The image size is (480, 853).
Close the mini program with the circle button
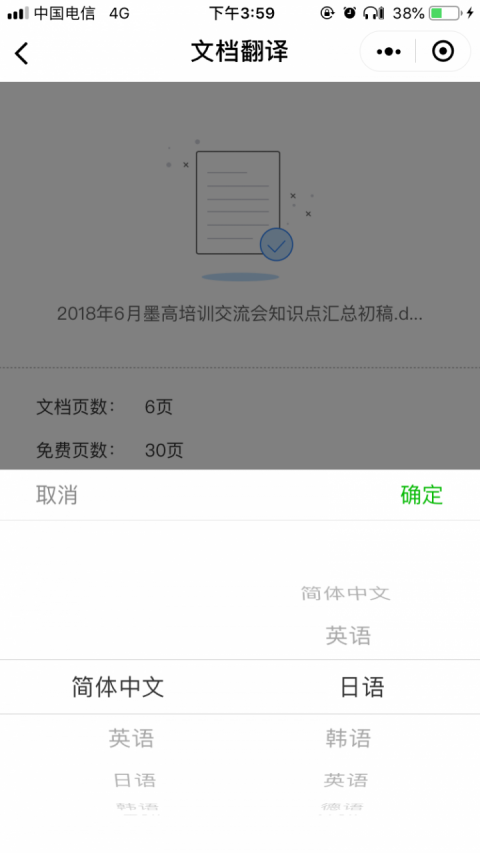(x=442, y=52)
